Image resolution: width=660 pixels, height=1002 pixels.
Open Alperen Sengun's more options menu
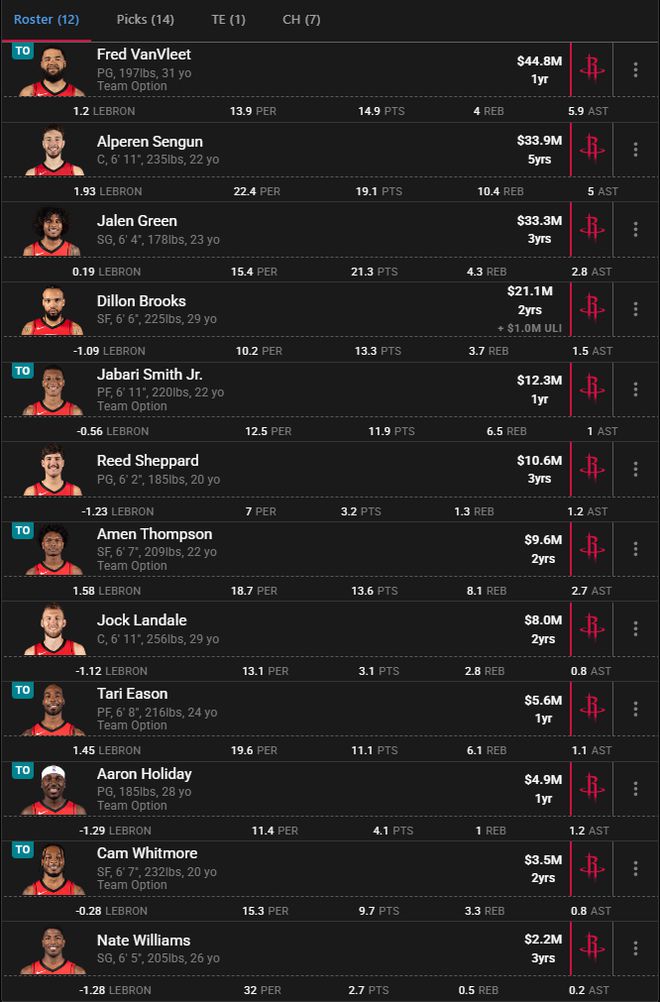(635, 149)
